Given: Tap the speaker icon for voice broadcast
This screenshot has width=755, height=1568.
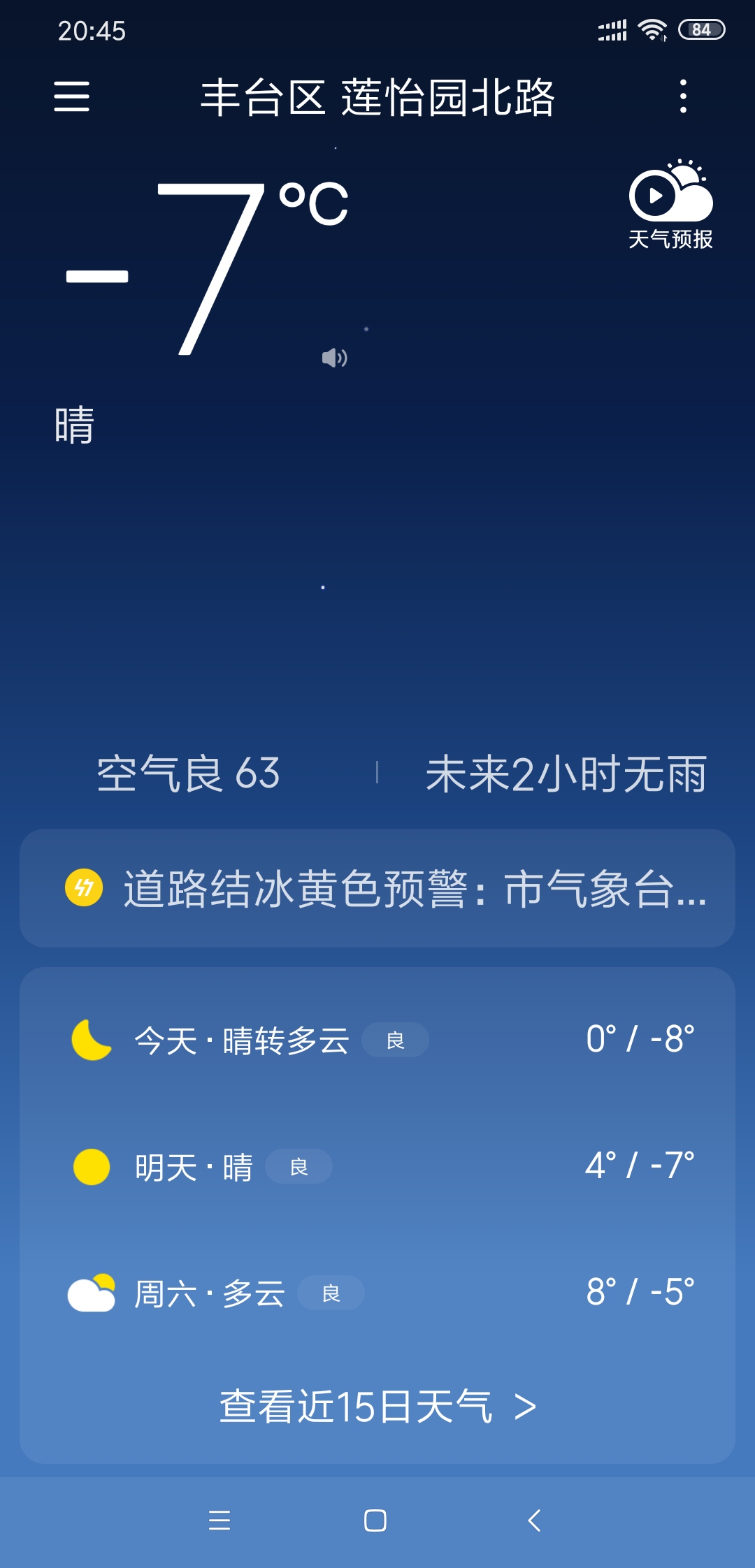Looking at the screenshot, I should click(334, 358).
